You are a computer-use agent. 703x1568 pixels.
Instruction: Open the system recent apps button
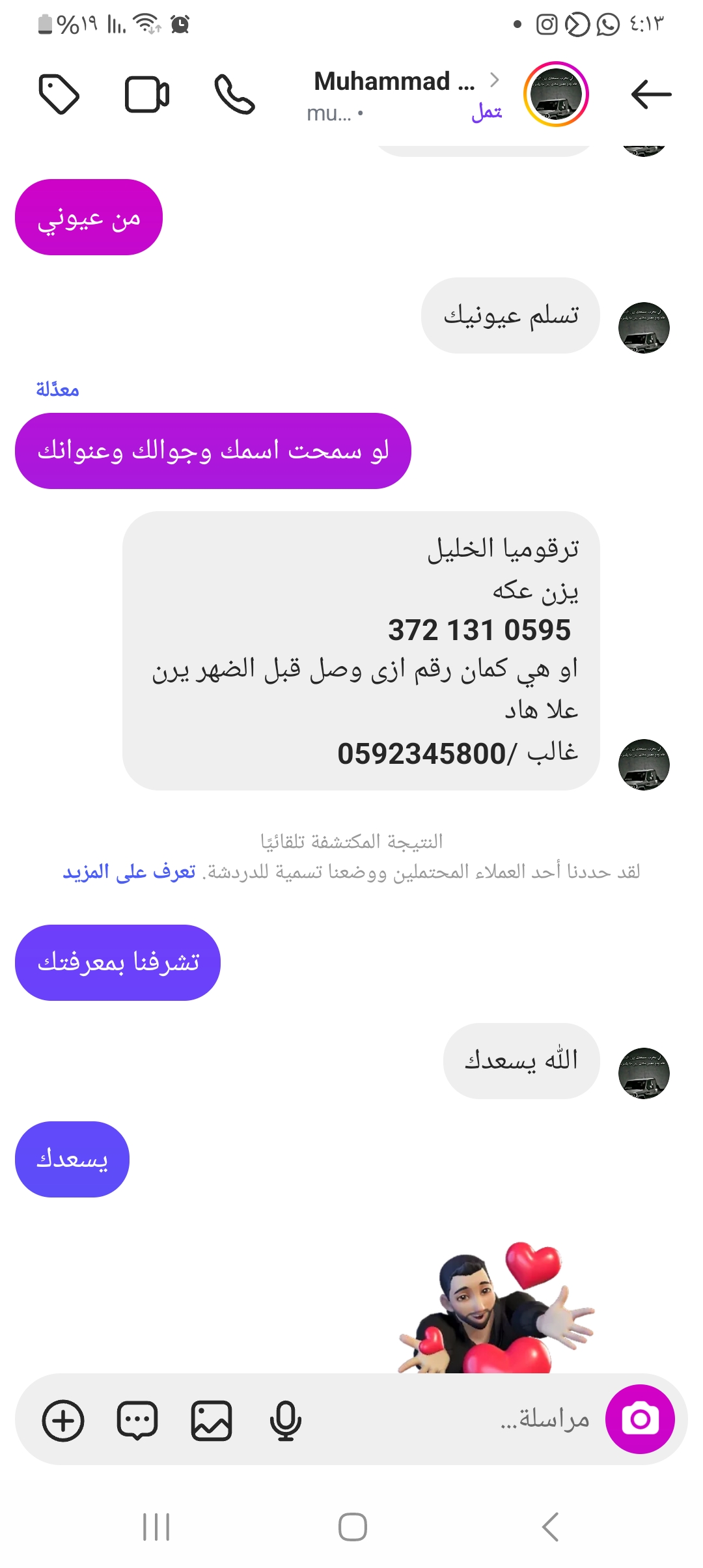(x=156, y=1527)
